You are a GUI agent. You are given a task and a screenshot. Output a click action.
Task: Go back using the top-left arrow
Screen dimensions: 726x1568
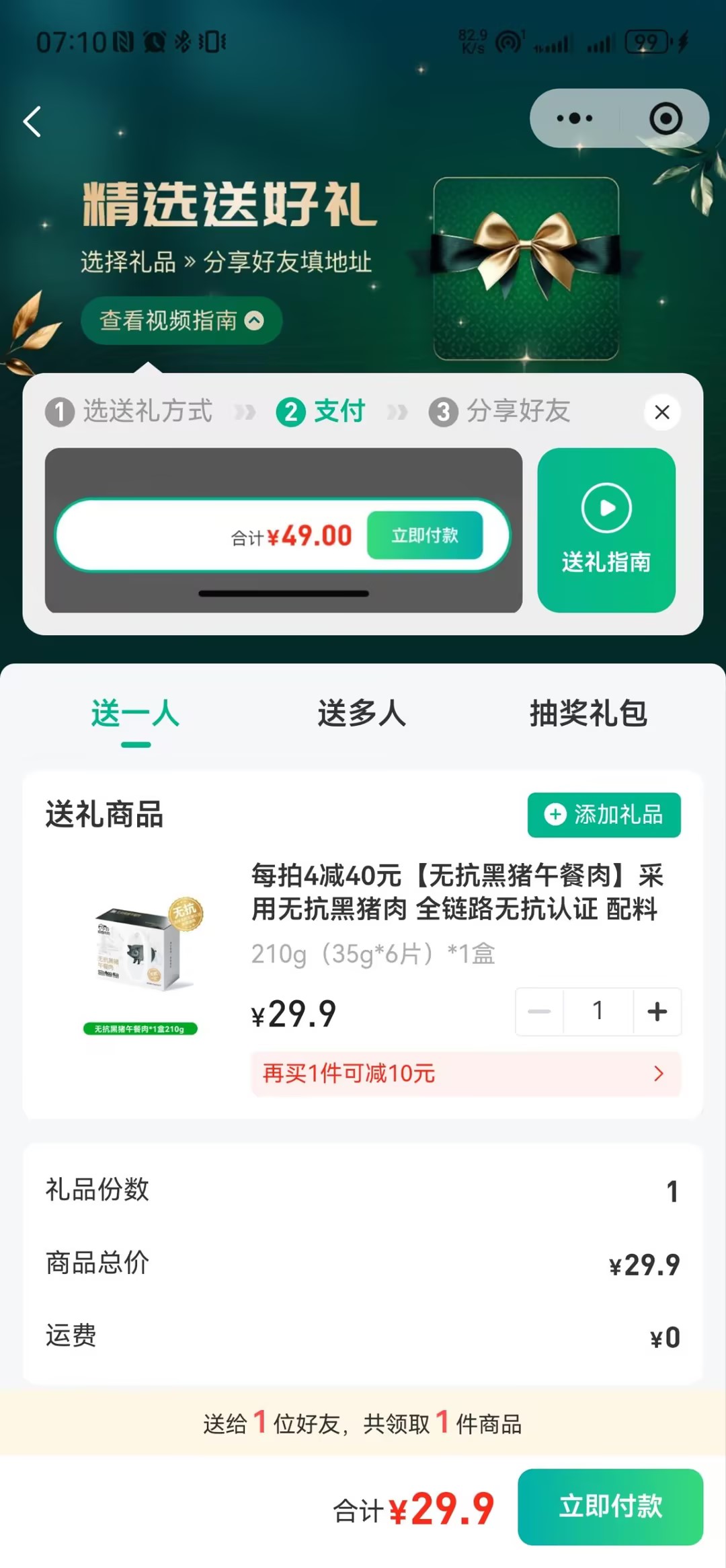[x=32, y=122]
